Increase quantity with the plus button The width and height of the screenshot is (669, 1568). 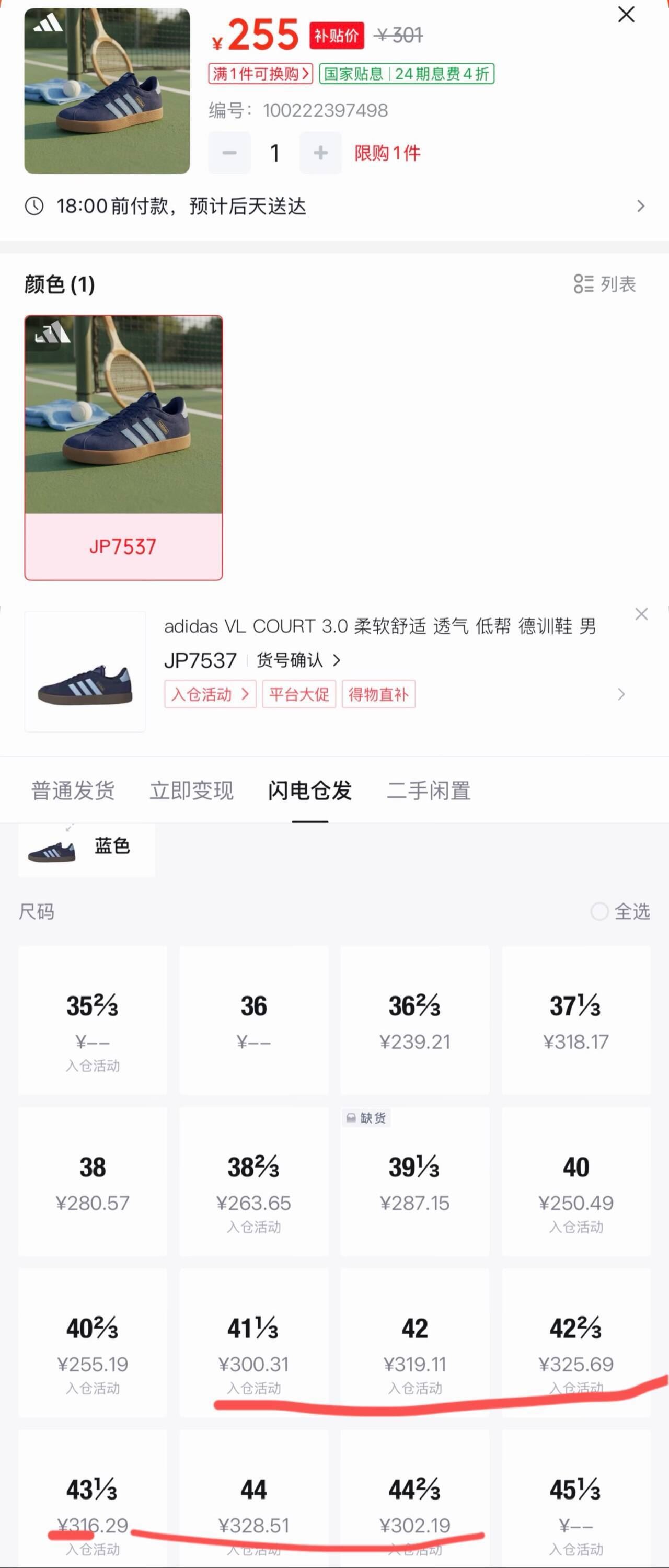[320, 153]
